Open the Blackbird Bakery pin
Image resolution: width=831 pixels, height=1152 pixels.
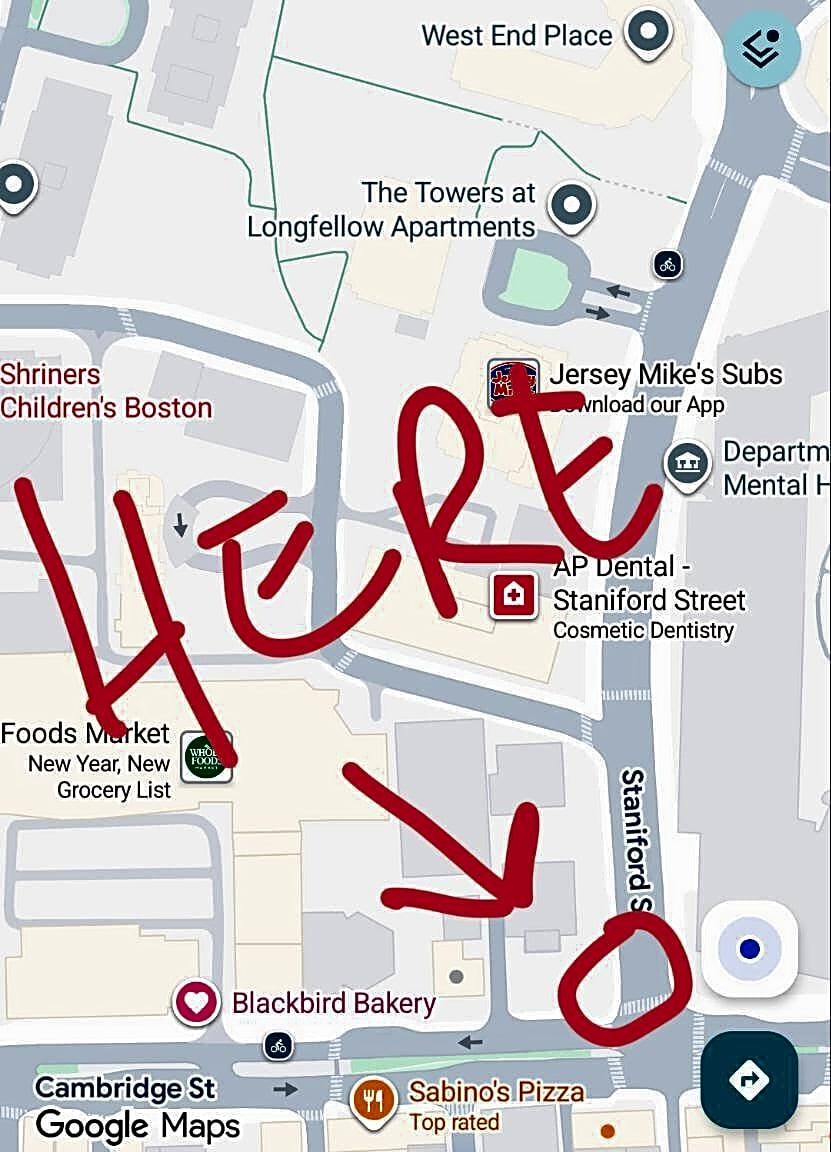(x=197, y=1003)
